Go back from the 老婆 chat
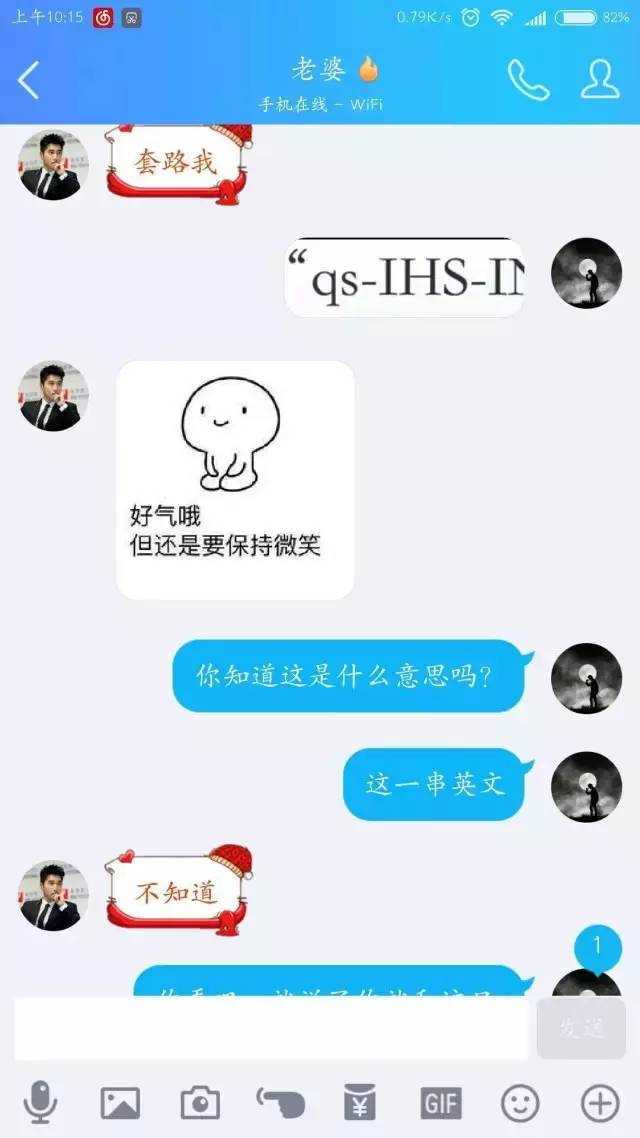 (x=28, y=80)
